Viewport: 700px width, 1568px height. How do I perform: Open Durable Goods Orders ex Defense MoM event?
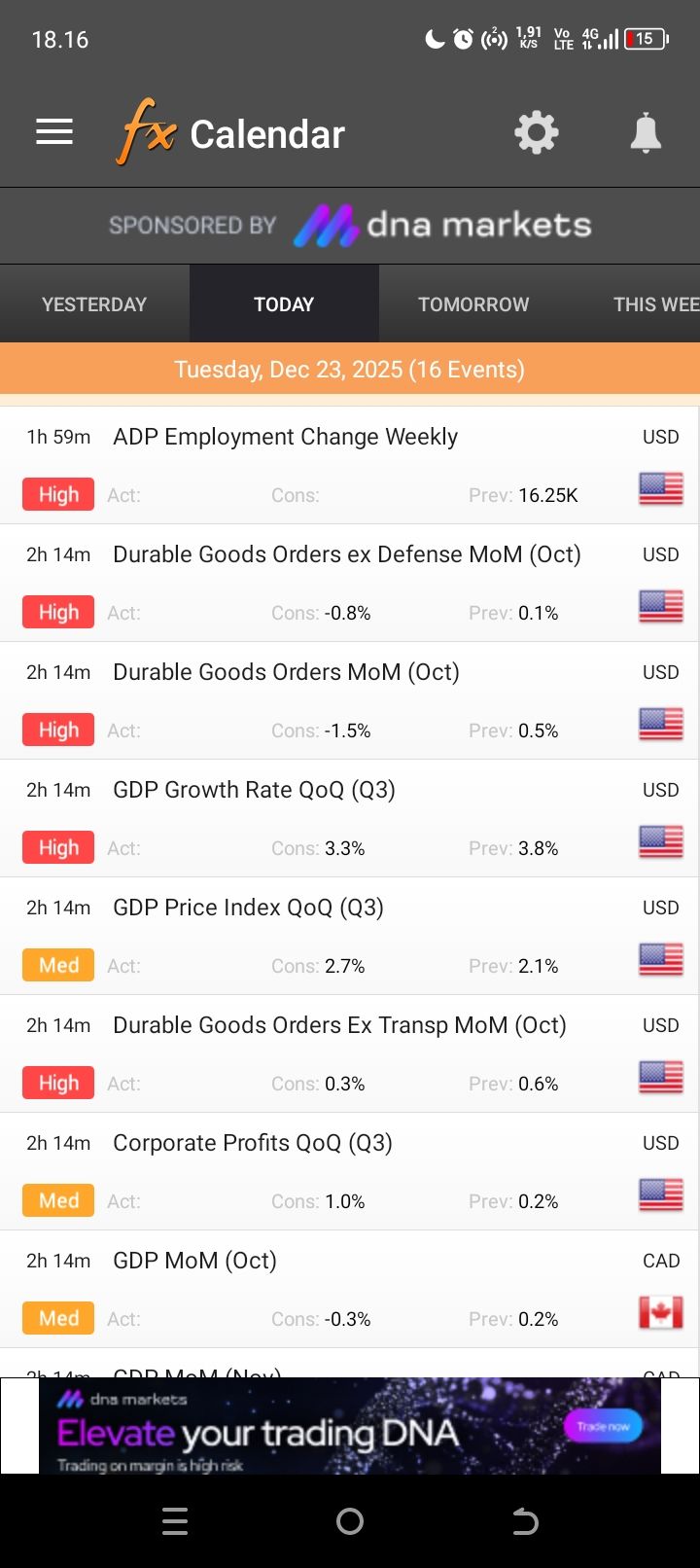347,554
